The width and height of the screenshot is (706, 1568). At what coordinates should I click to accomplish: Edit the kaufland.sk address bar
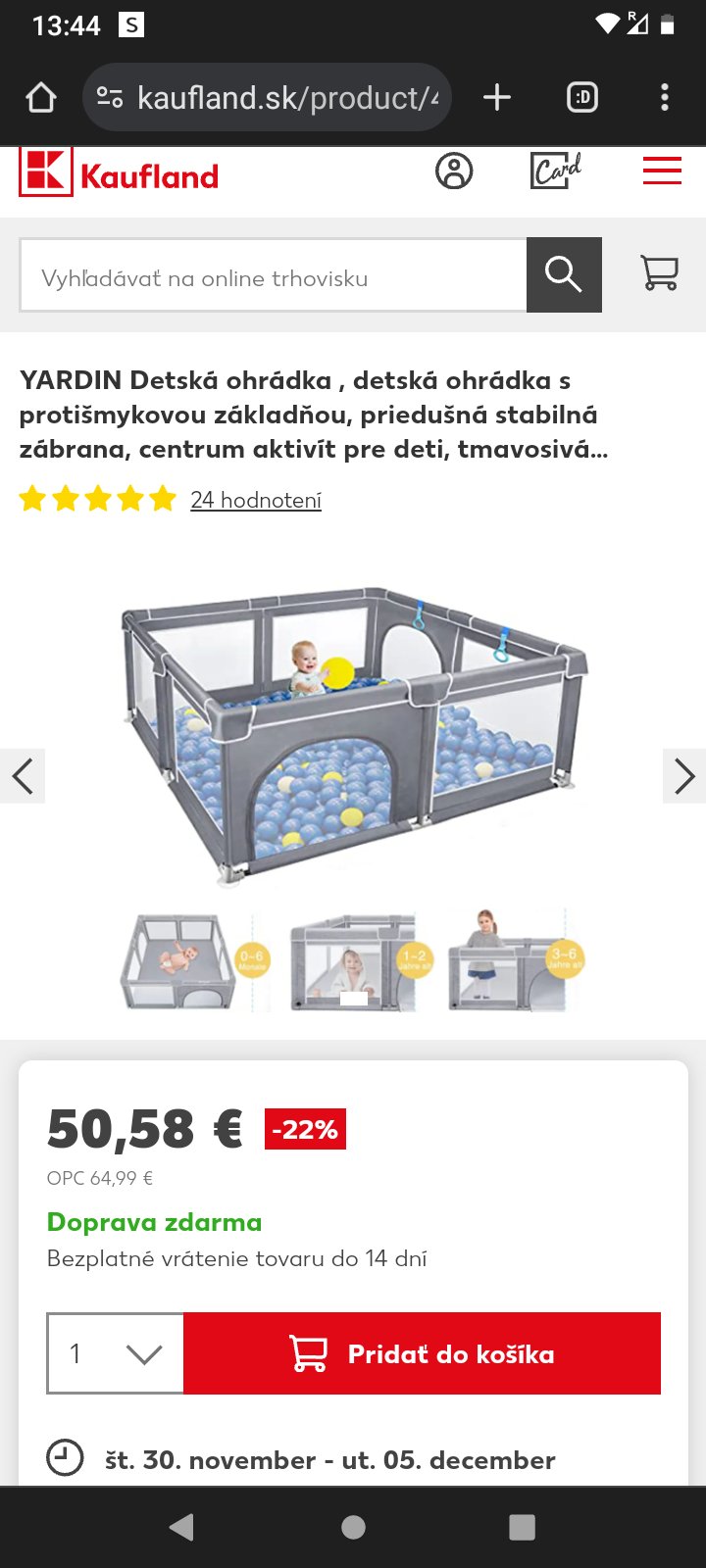point(284,98)
